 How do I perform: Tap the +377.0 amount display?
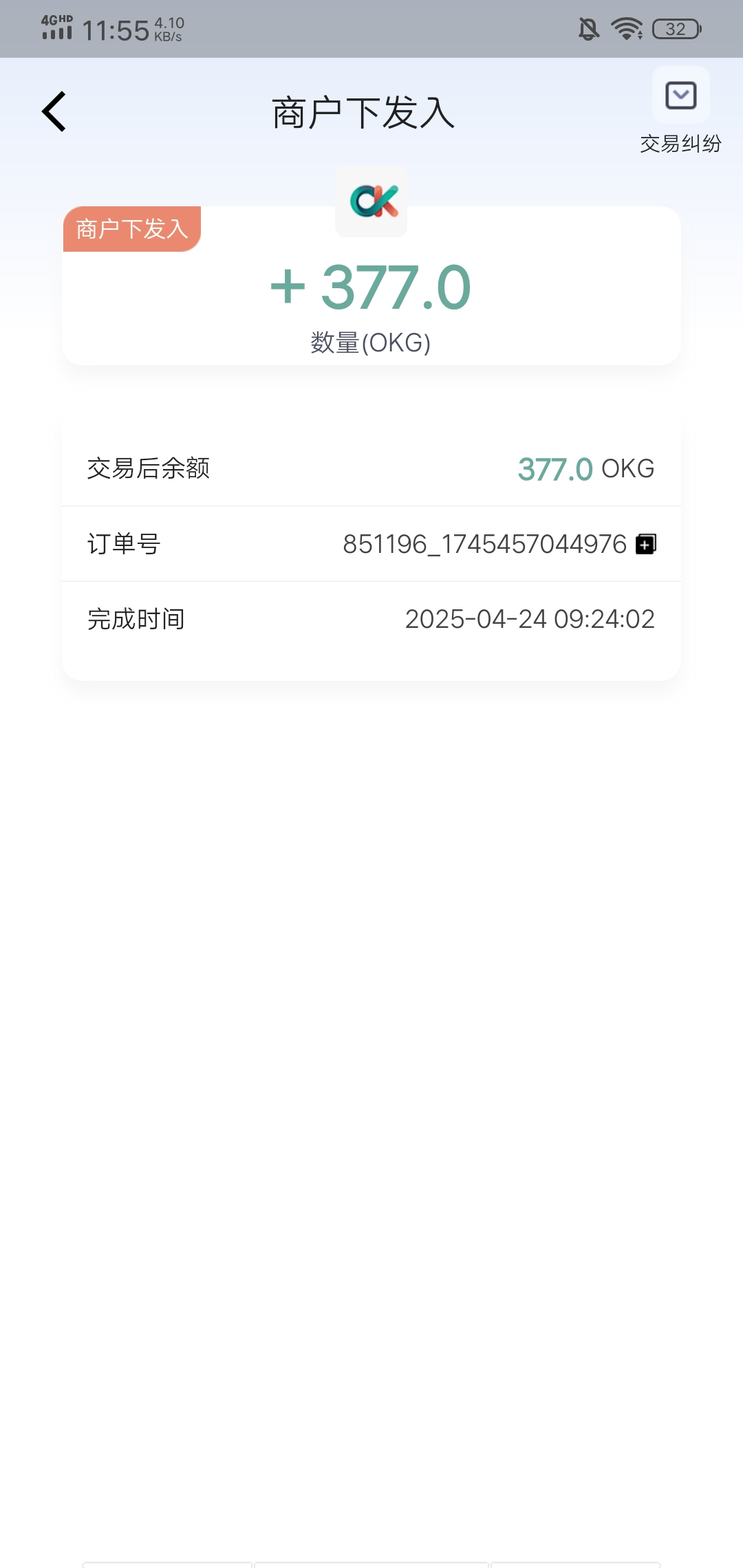[x=371, y=287]
